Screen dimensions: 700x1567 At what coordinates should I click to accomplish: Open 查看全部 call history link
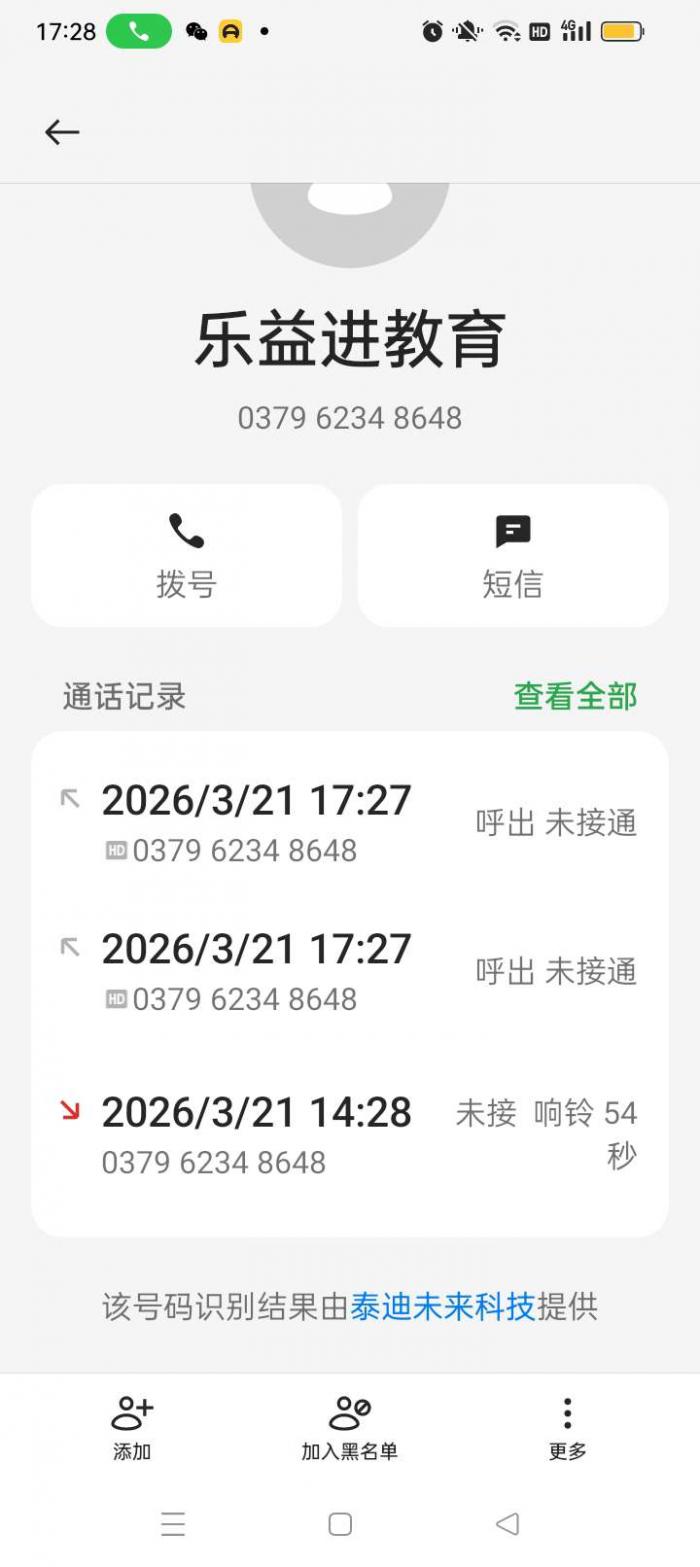pos(575,696)
